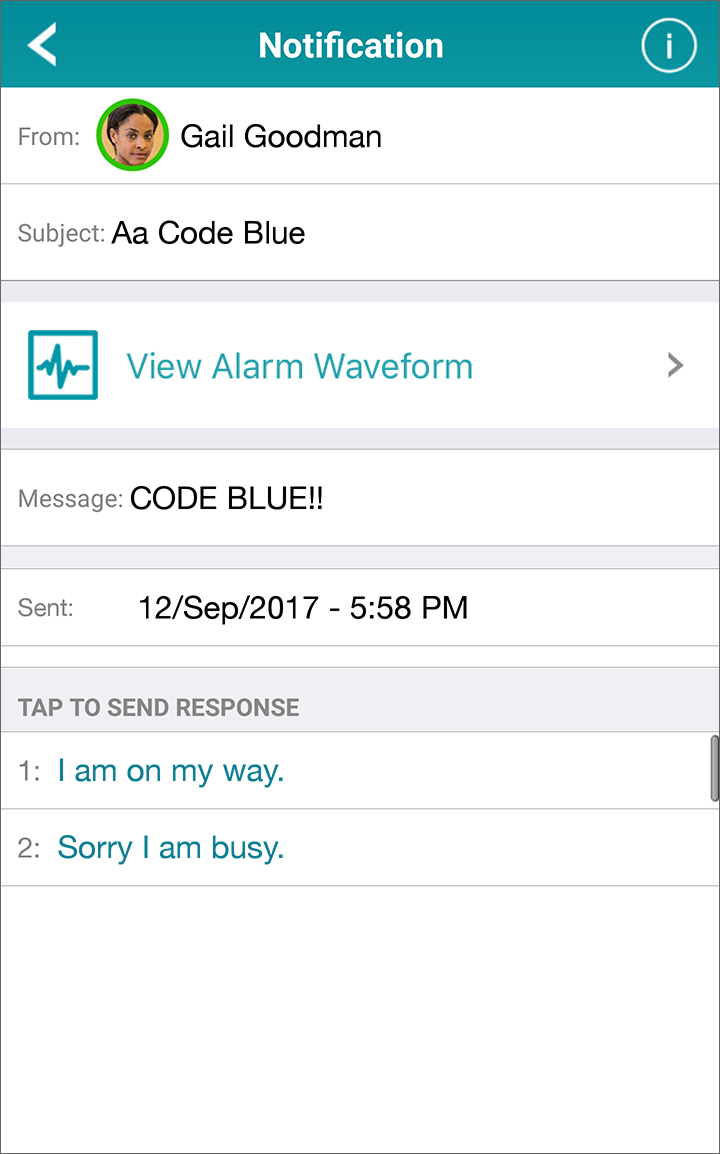
Task: Tap the back arrow to return
Action: pos(40,44)
